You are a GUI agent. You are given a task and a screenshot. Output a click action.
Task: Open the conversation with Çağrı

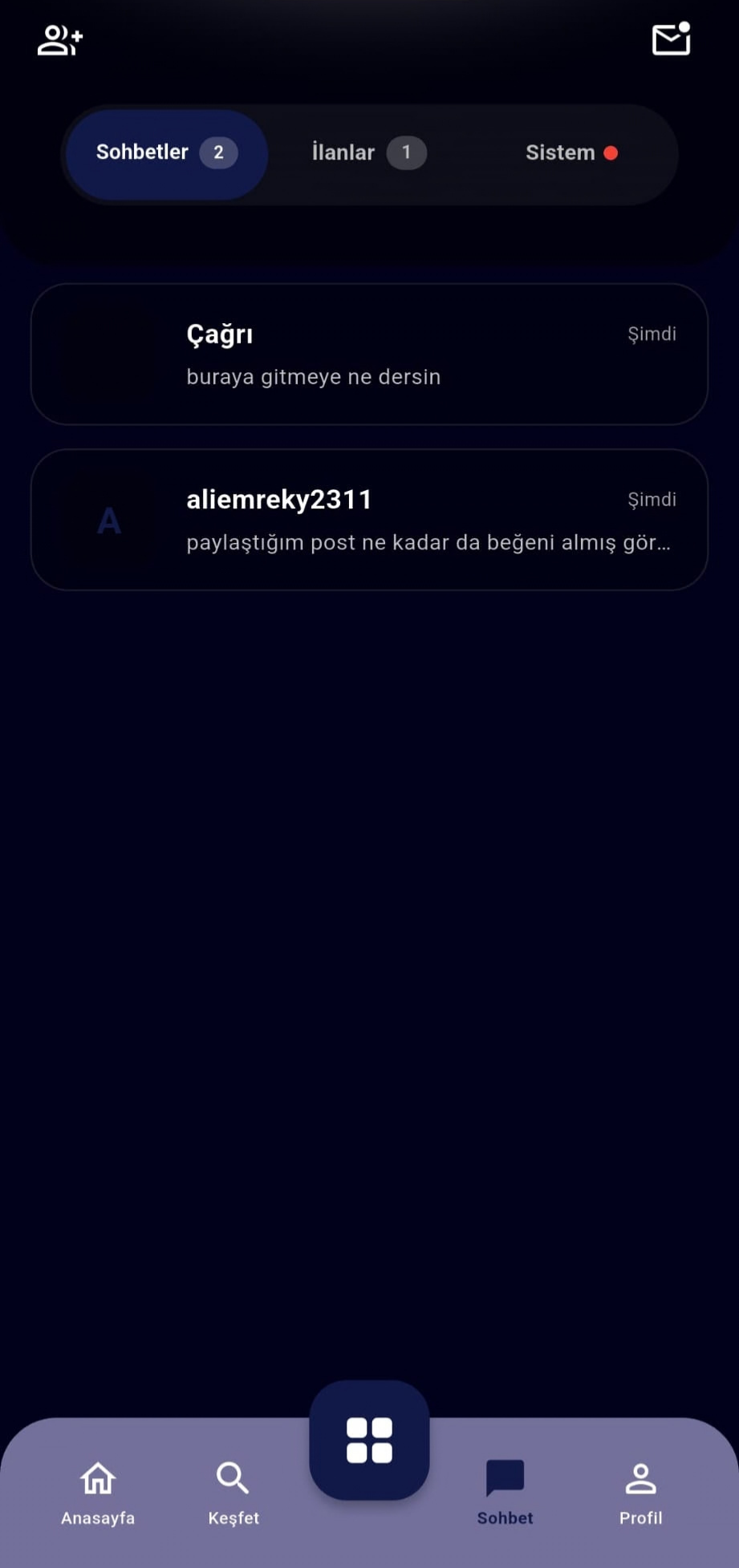[369, 354]
